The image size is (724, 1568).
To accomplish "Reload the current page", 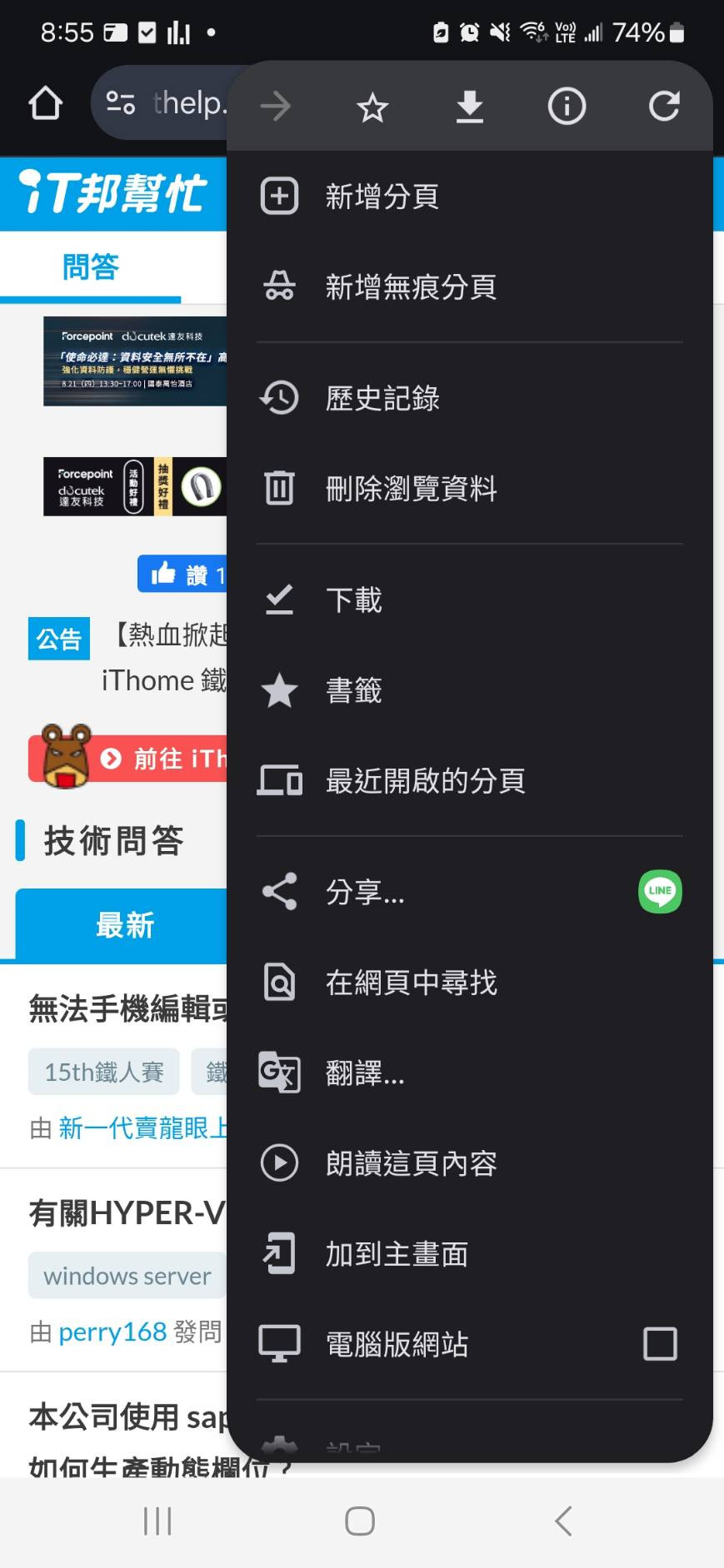I will (664, 107).
